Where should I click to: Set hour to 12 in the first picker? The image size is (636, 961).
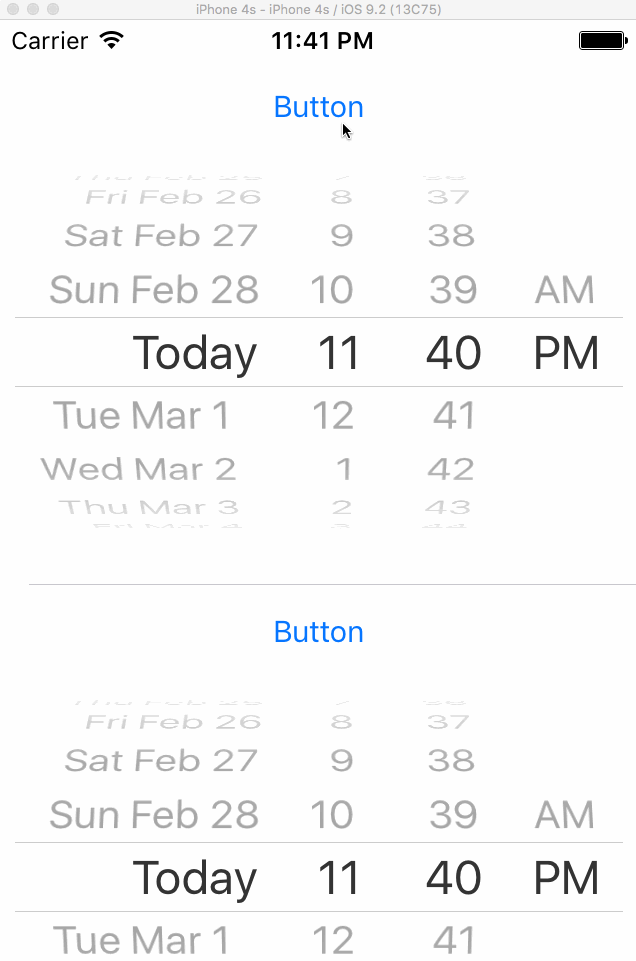[x=333, y=416]
